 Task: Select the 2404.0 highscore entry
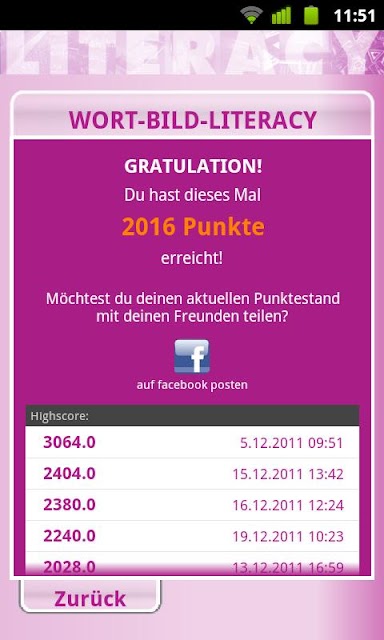[x=192, y=474]
